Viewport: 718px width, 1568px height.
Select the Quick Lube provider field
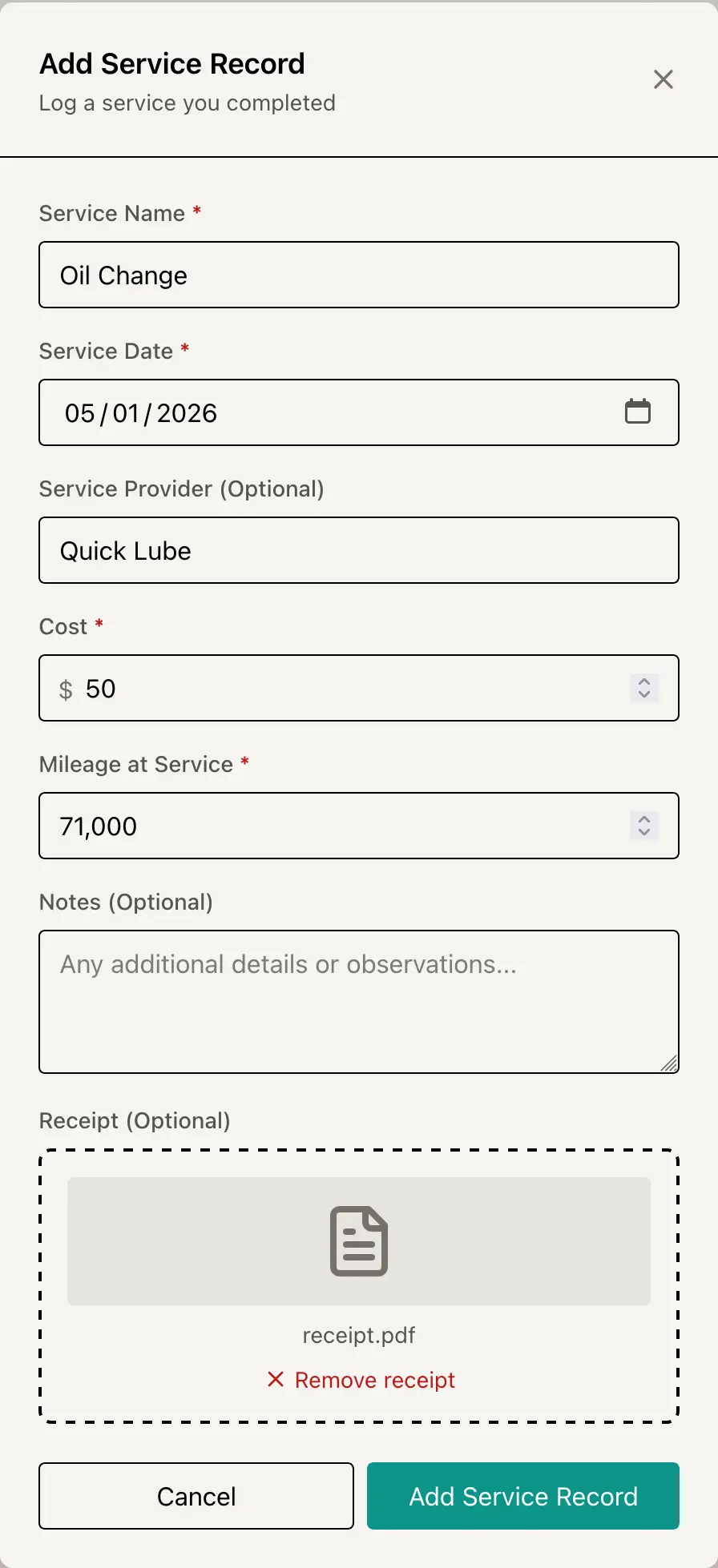(x=358, y=550)
